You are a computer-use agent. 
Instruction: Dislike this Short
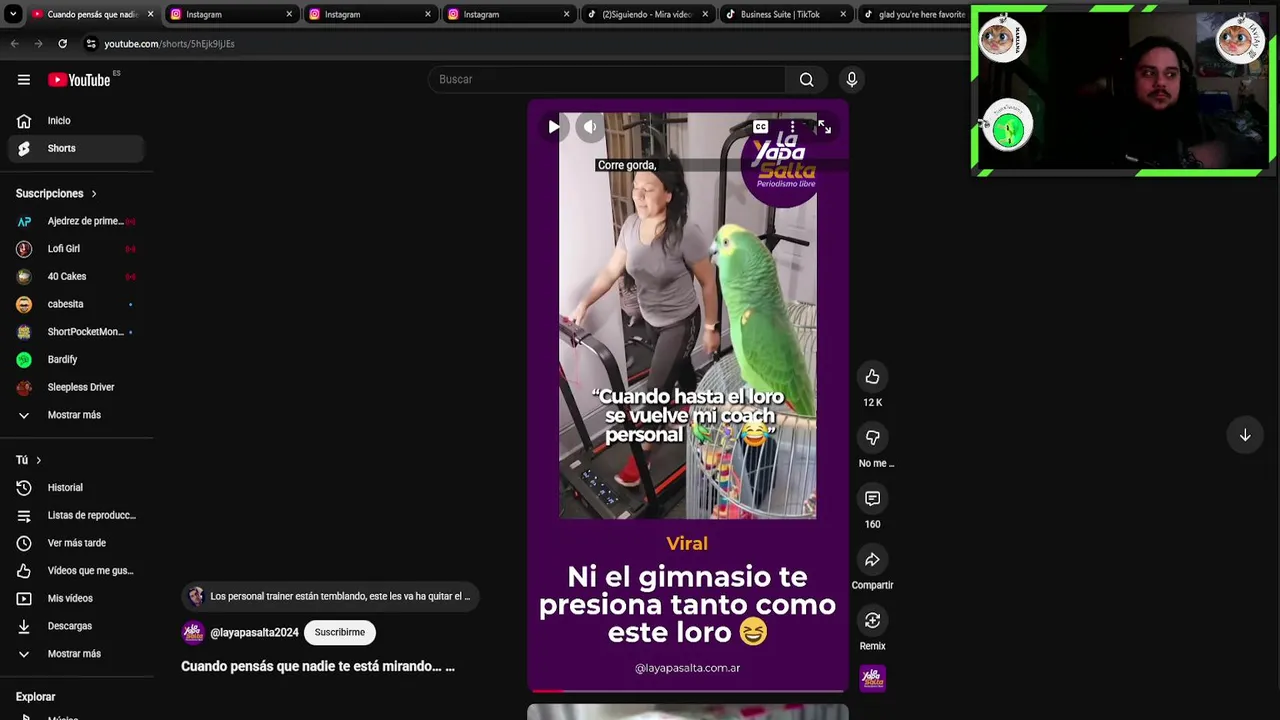872,438
